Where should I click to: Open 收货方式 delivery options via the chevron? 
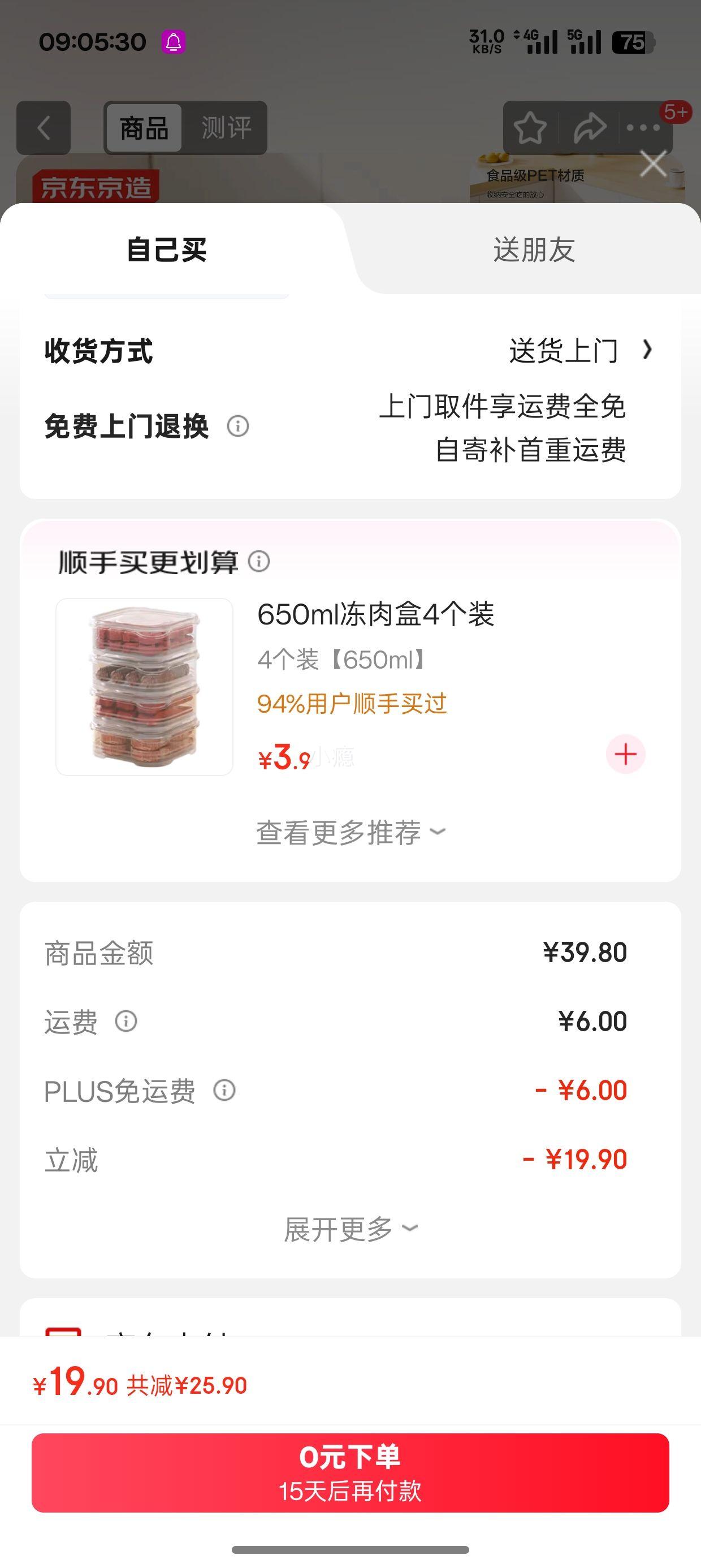coord(647,350)
